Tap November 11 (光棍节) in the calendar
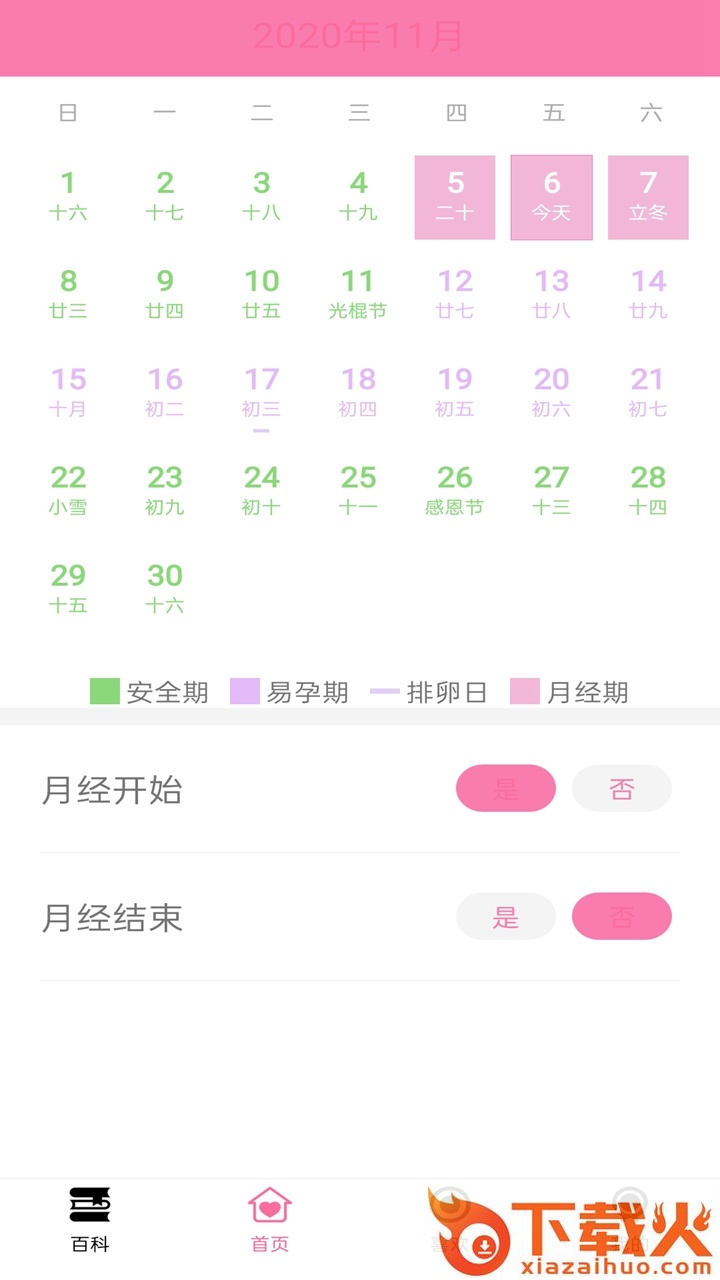The height and width of the screenshot is (1280, 720). [x=358, y=294]
